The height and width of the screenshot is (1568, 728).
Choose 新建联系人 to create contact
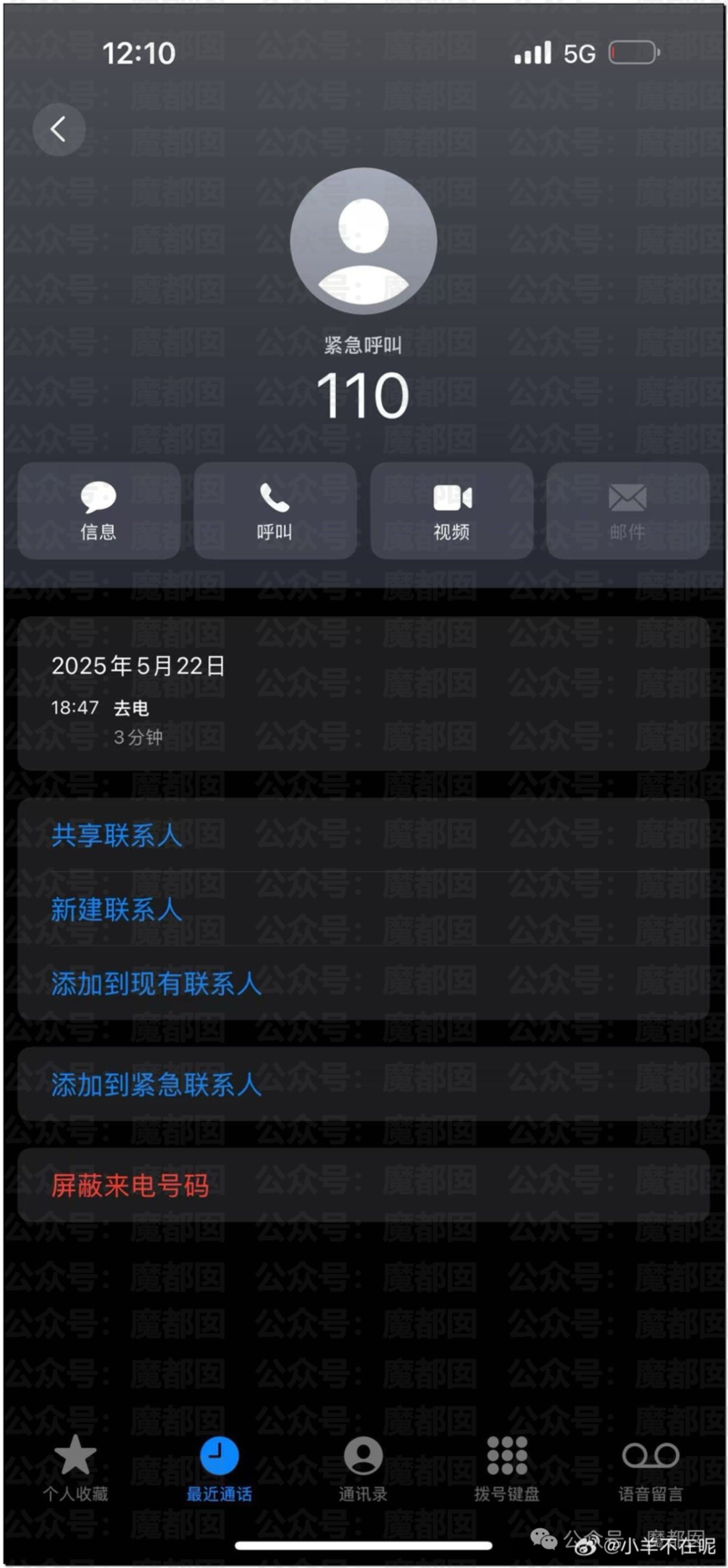click(x=116, y=909)
